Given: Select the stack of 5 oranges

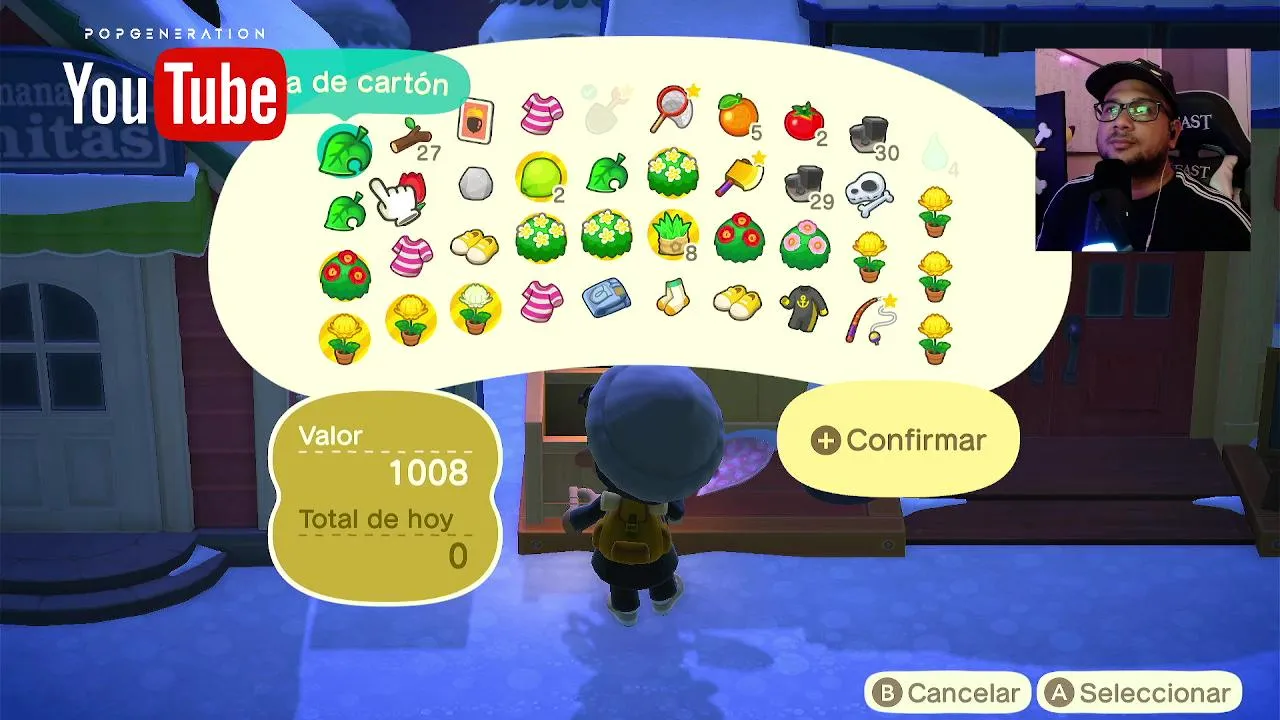Looking at the screenshot, I should 737,116.
